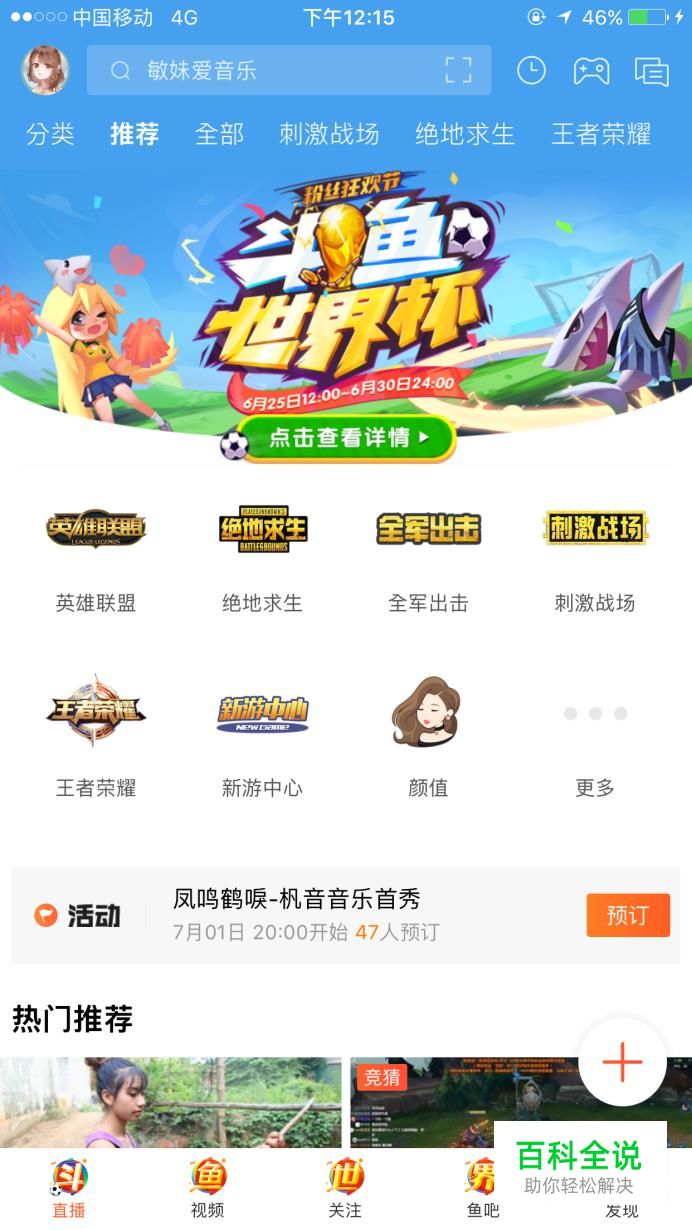This screenshot has width=692, height=1230.
Task: Tap the search box 敏妹爱音乐
Action: click(x=289, y=70)
